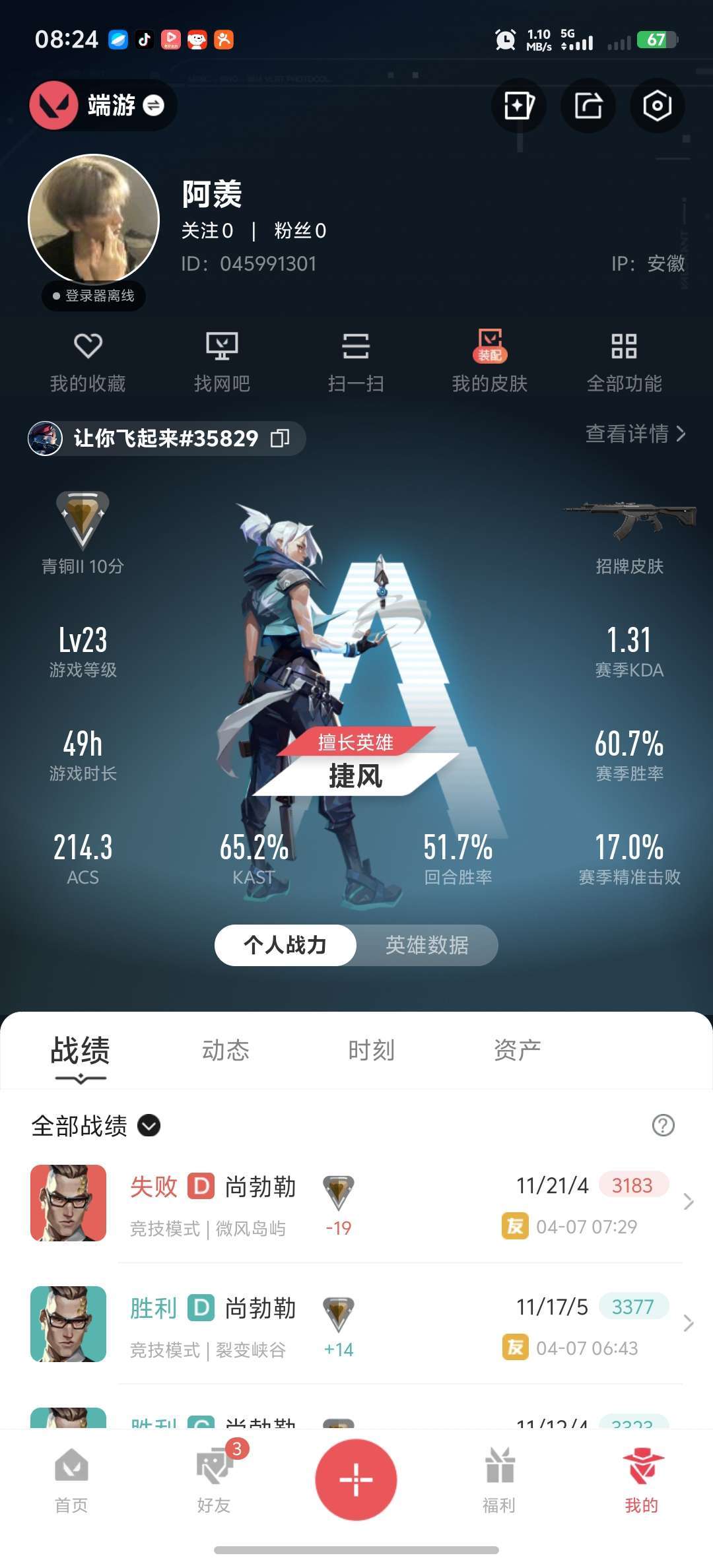Go to 好友 tab
This screenshot has width=713, height=1568.
coord(214,1477)
